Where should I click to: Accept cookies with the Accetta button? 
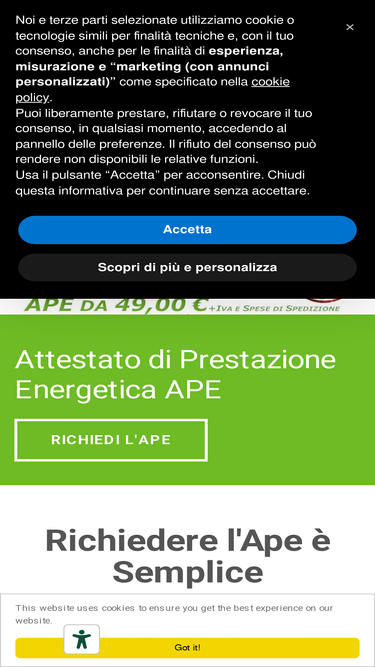187,230
